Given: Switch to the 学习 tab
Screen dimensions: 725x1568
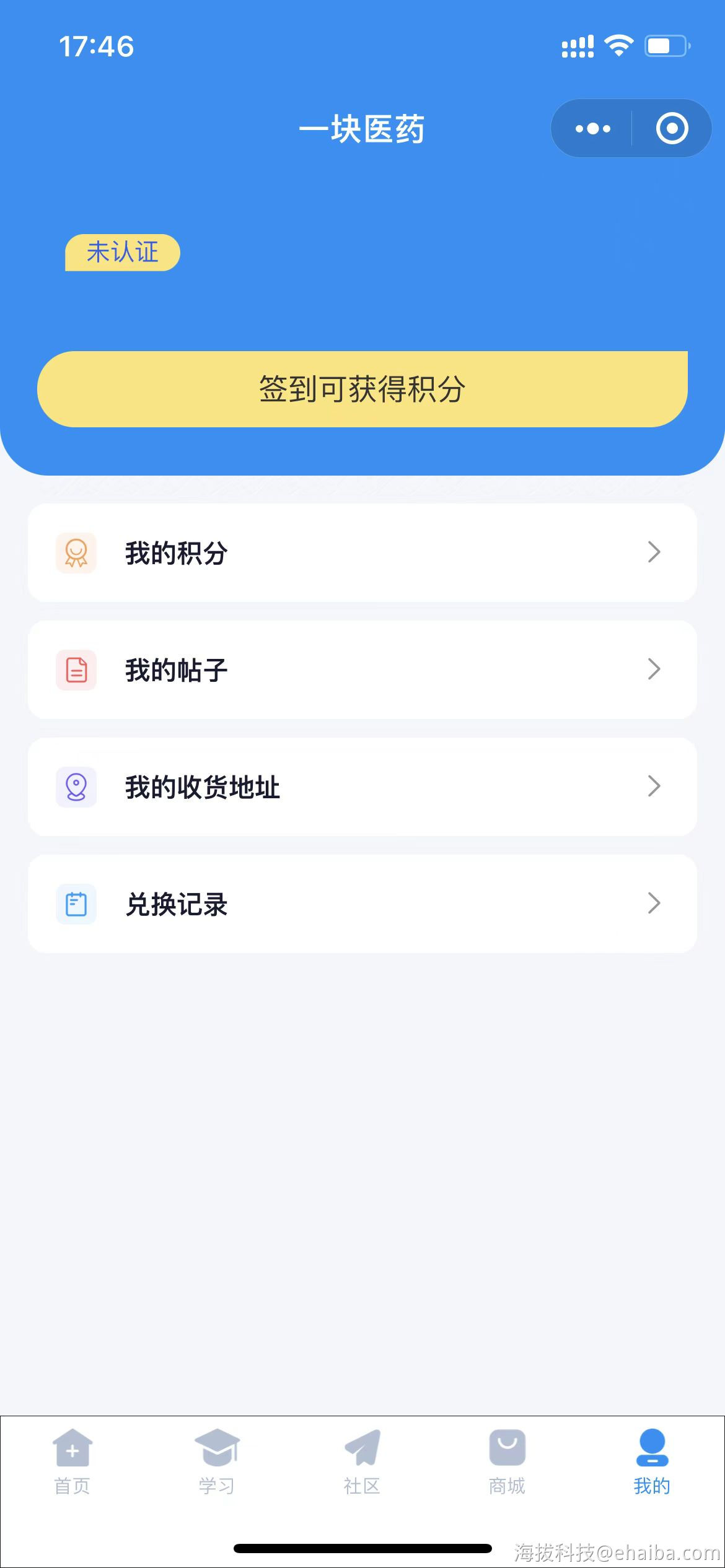Looking at the screenshot, I should (217, 1461).
